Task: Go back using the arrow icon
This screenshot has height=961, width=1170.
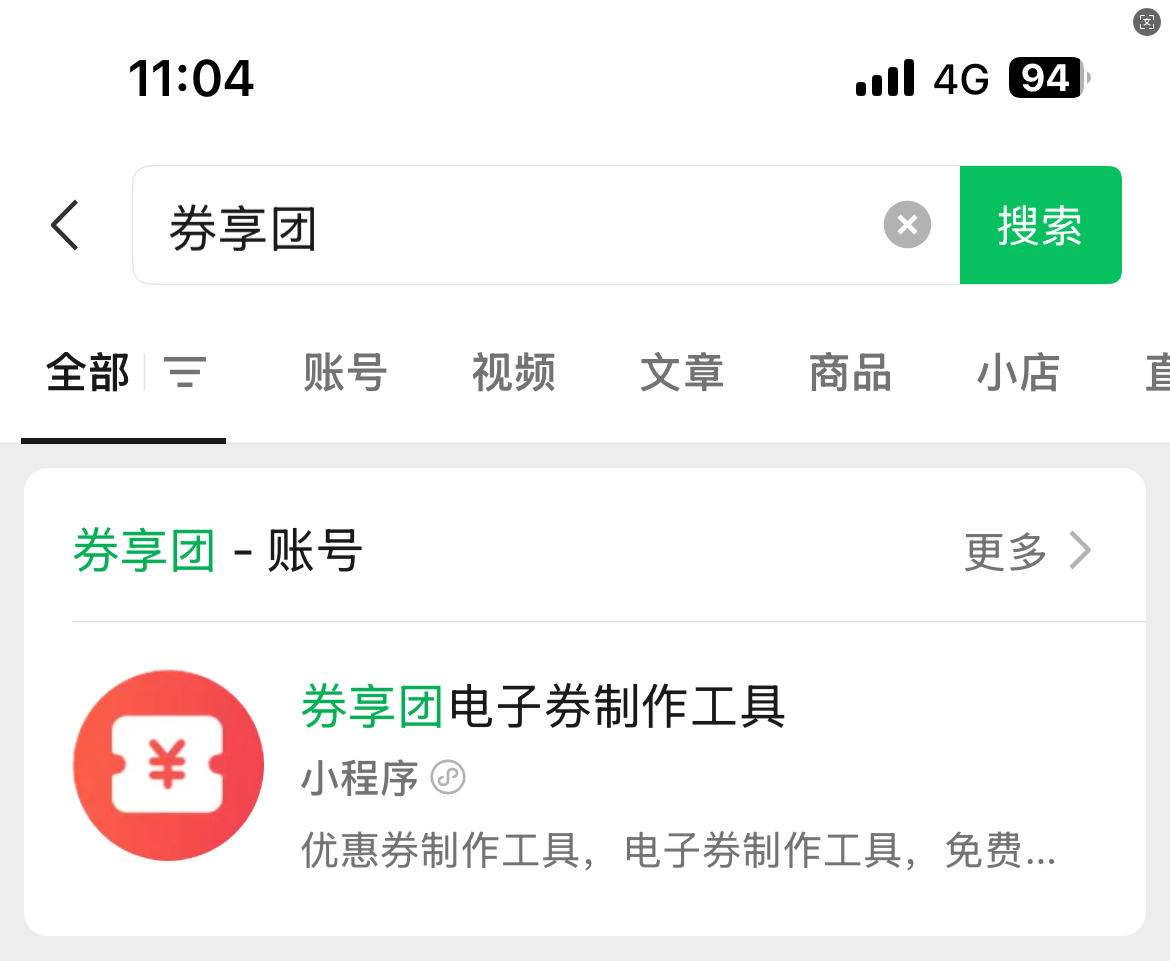Action: click(66, 225)
